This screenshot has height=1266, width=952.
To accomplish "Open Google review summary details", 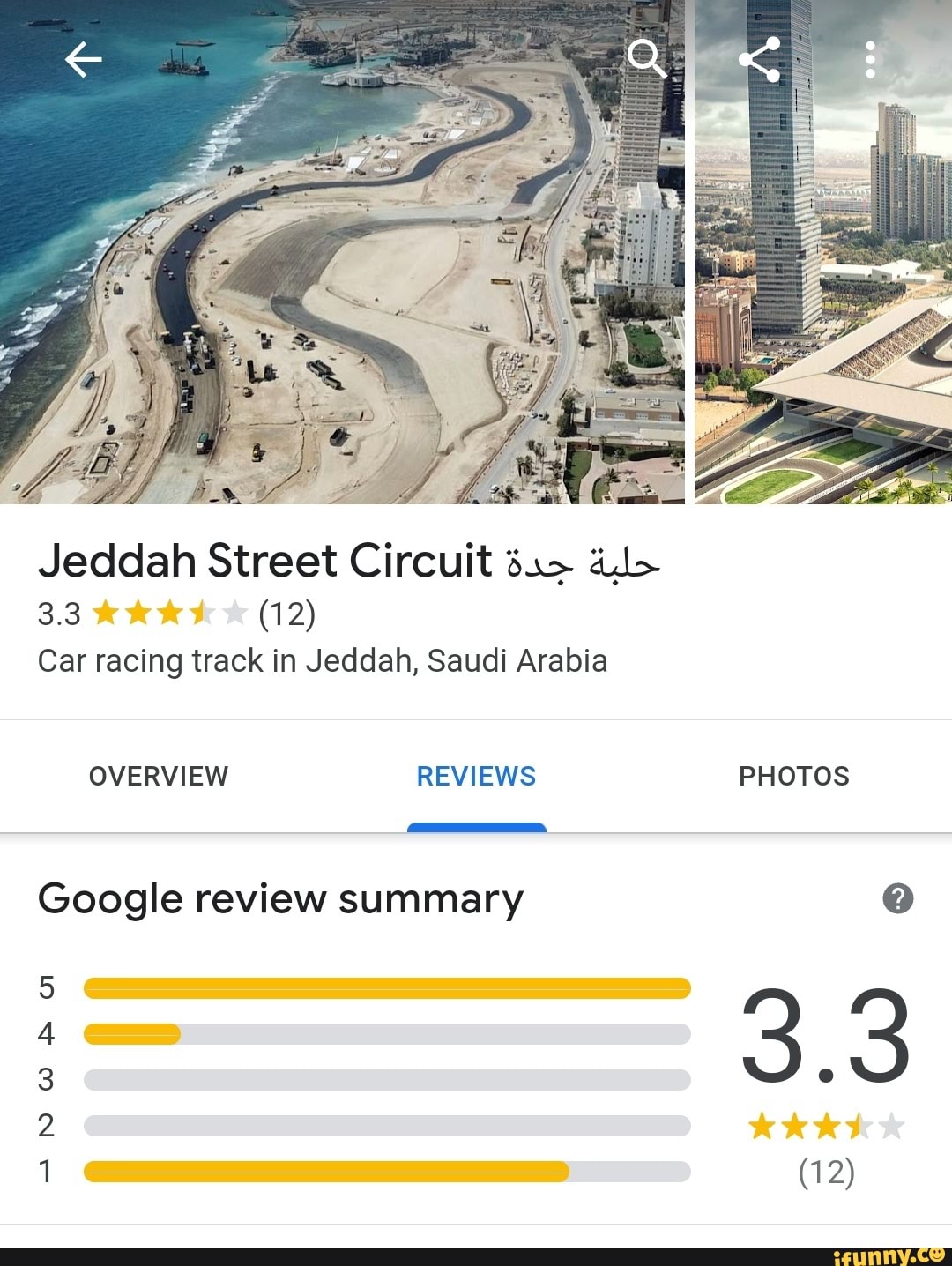I will pyautogui.click(x=280, y=898).
